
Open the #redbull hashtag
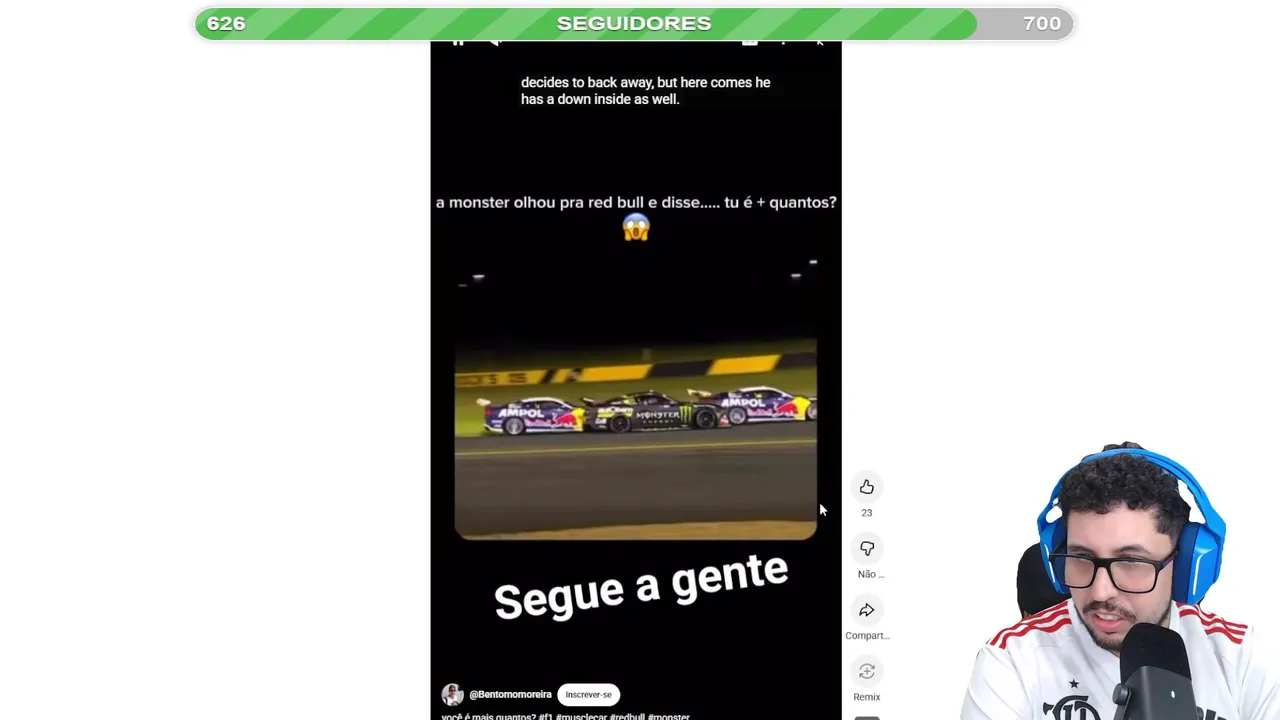(627, 716)
